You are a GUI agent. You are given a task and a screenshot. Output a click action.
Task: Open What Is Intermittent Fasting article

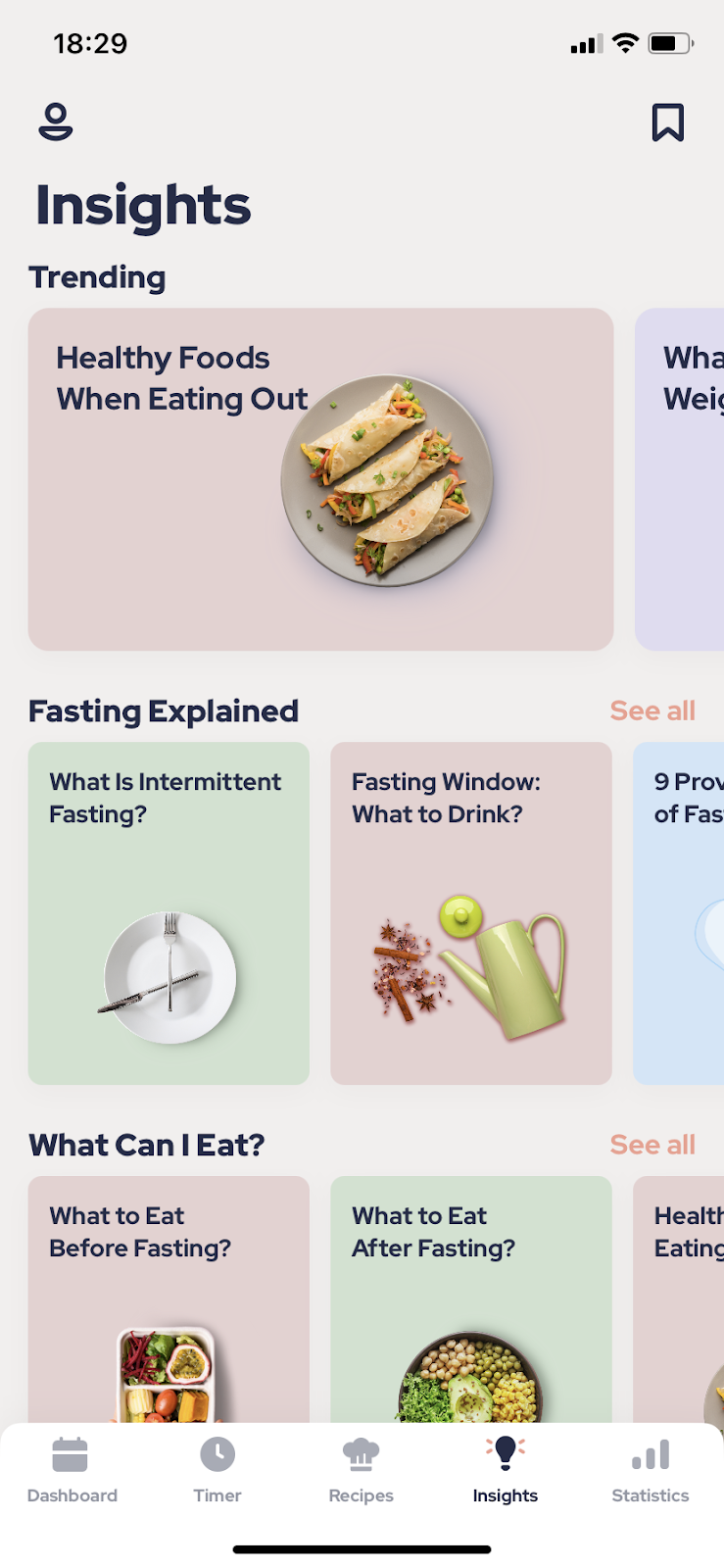[169, 913]
